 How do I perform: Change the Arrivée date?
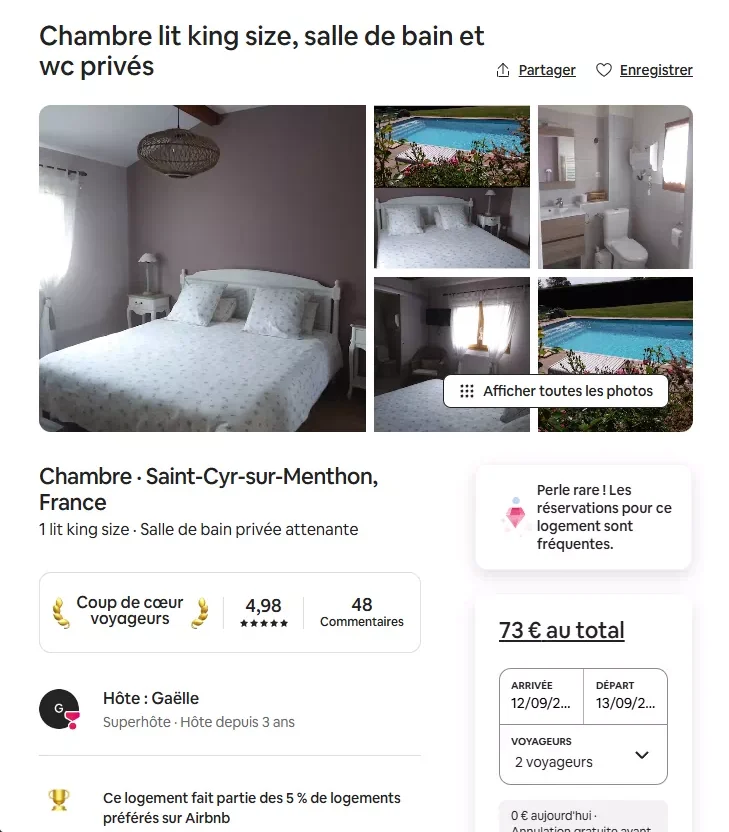pos(541,696)
